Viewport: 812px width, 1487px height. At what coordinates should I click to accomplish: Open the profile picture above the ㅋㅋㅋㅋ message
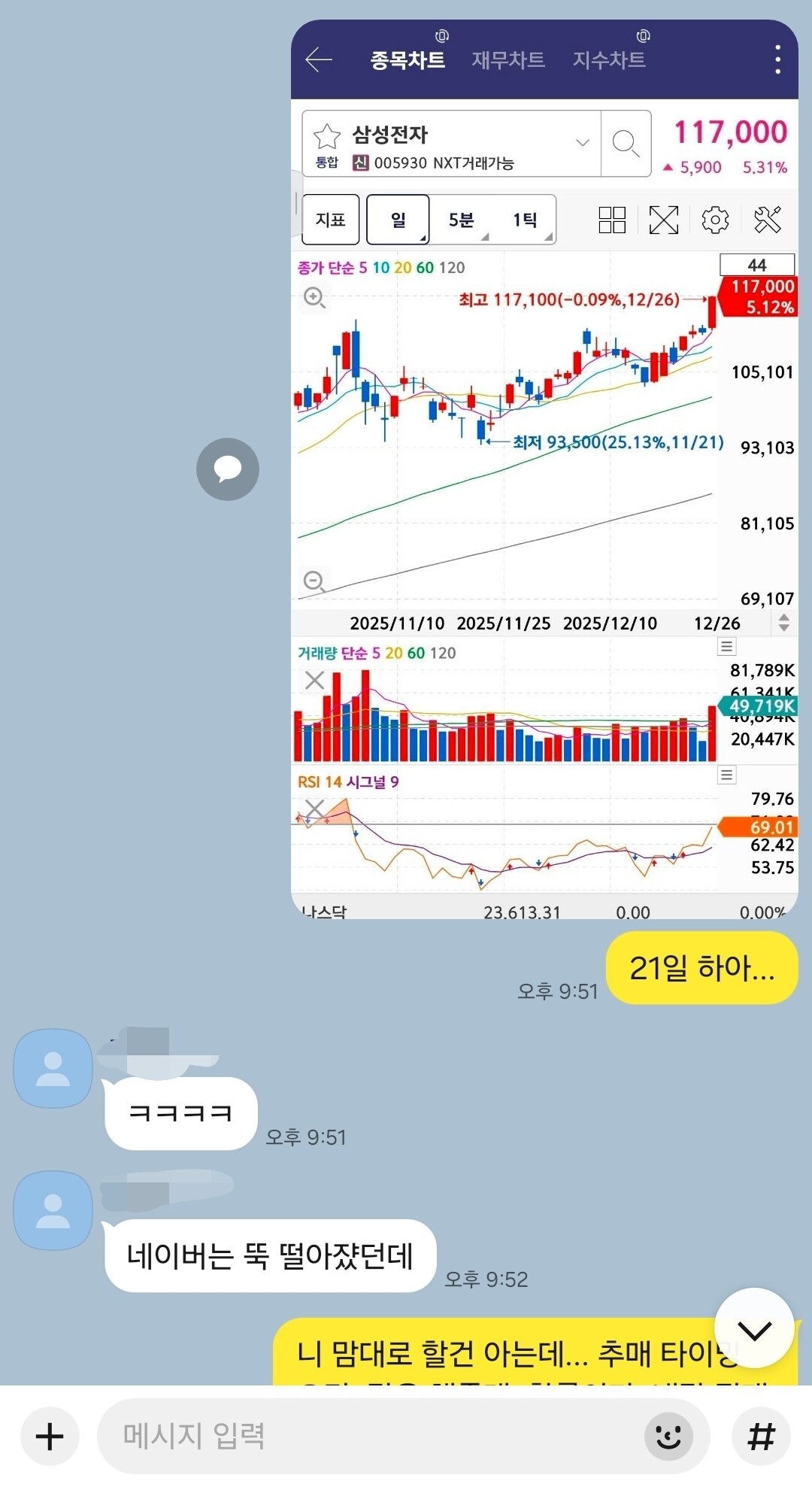coord(53,1068)
